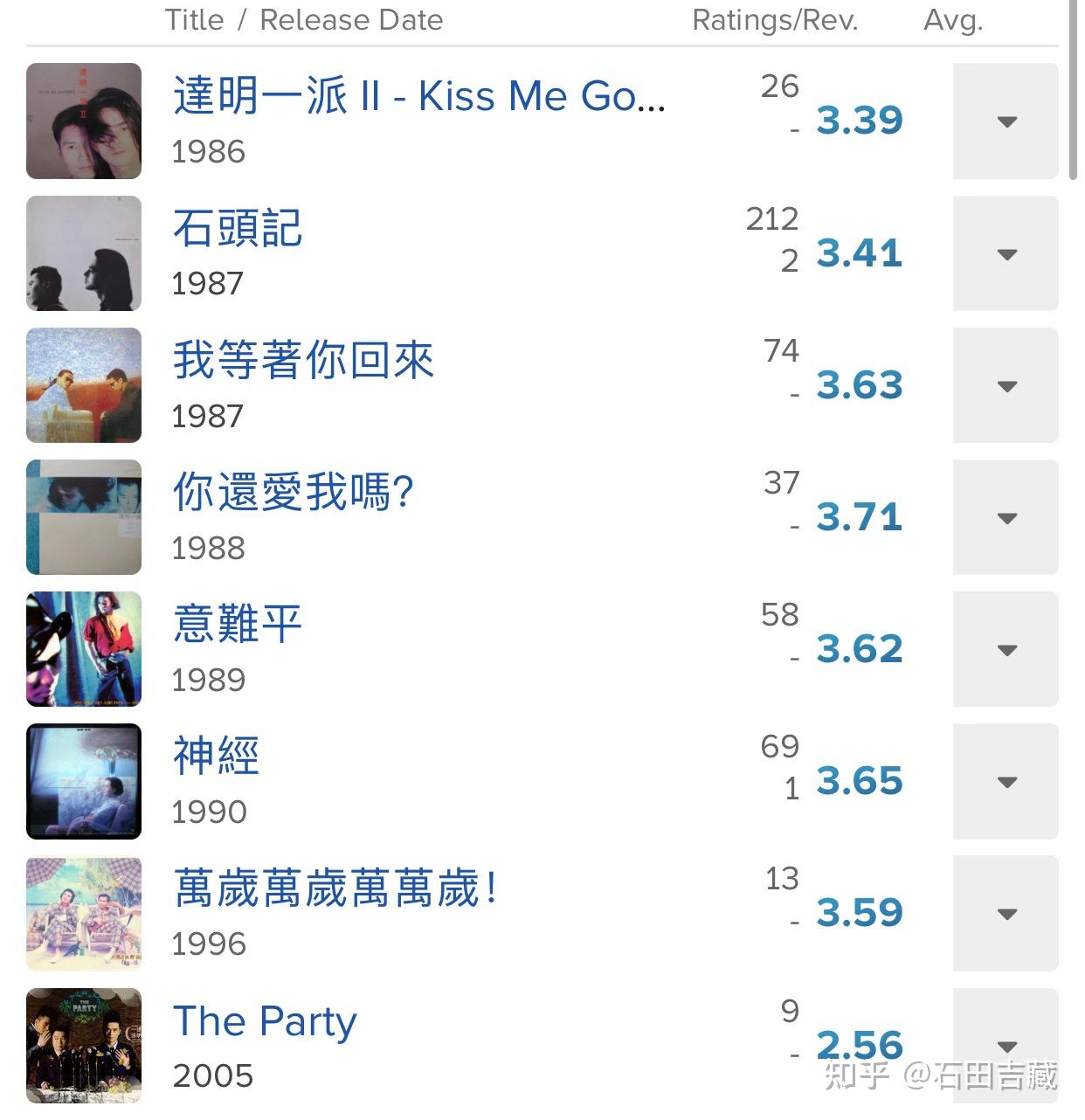The image size is (1085, 1120).
Task: Open the 212 ratings count for 石頭記
Action: tap(771, 220)
